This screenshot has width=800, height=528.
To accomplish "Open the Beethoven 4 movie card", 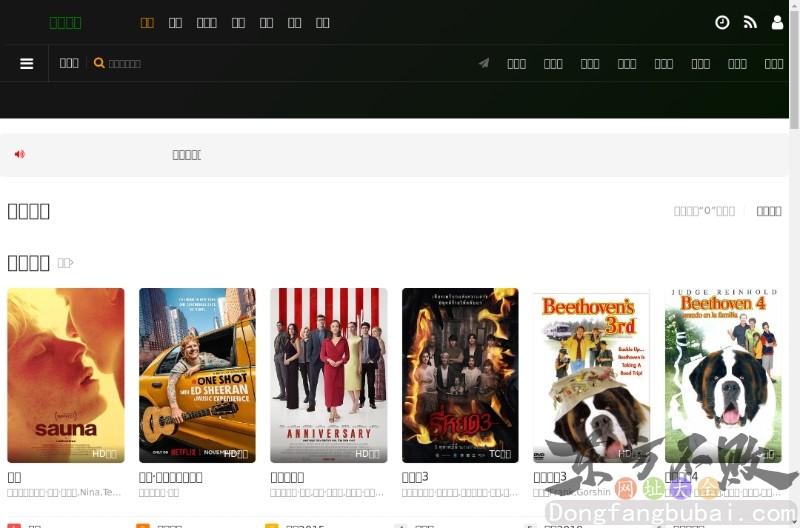I will click(722, 375).
